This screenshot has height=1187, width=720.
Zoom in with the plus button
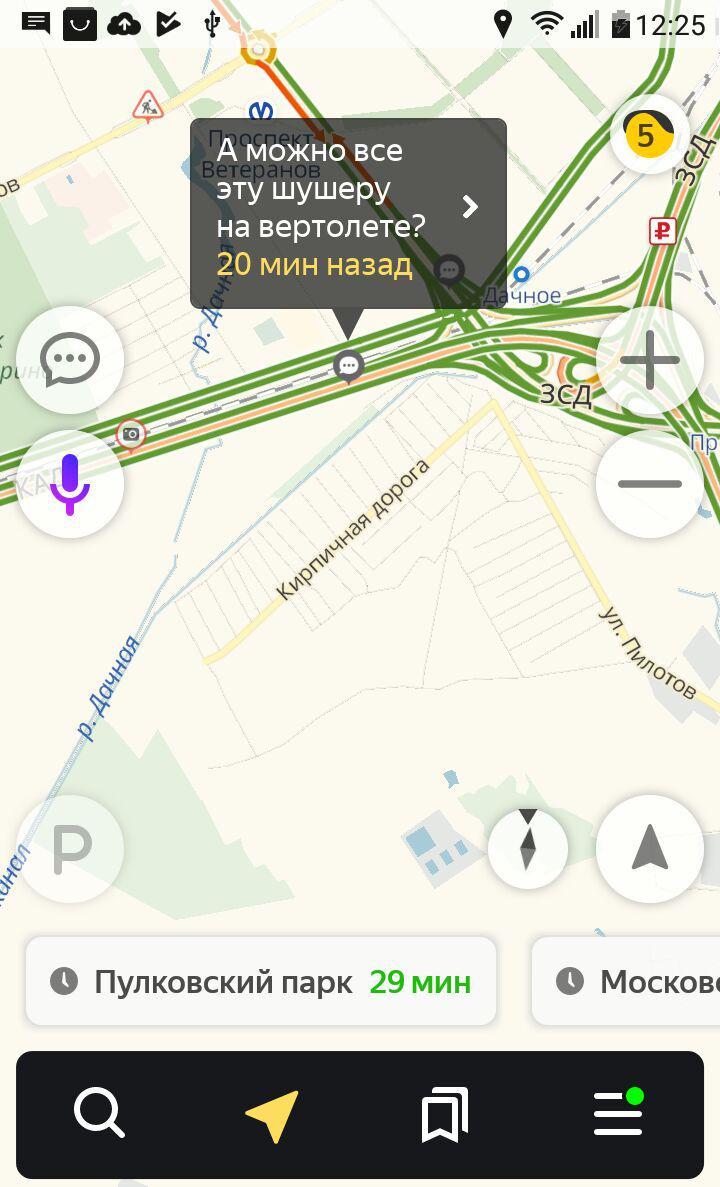(x=650, y=360)
